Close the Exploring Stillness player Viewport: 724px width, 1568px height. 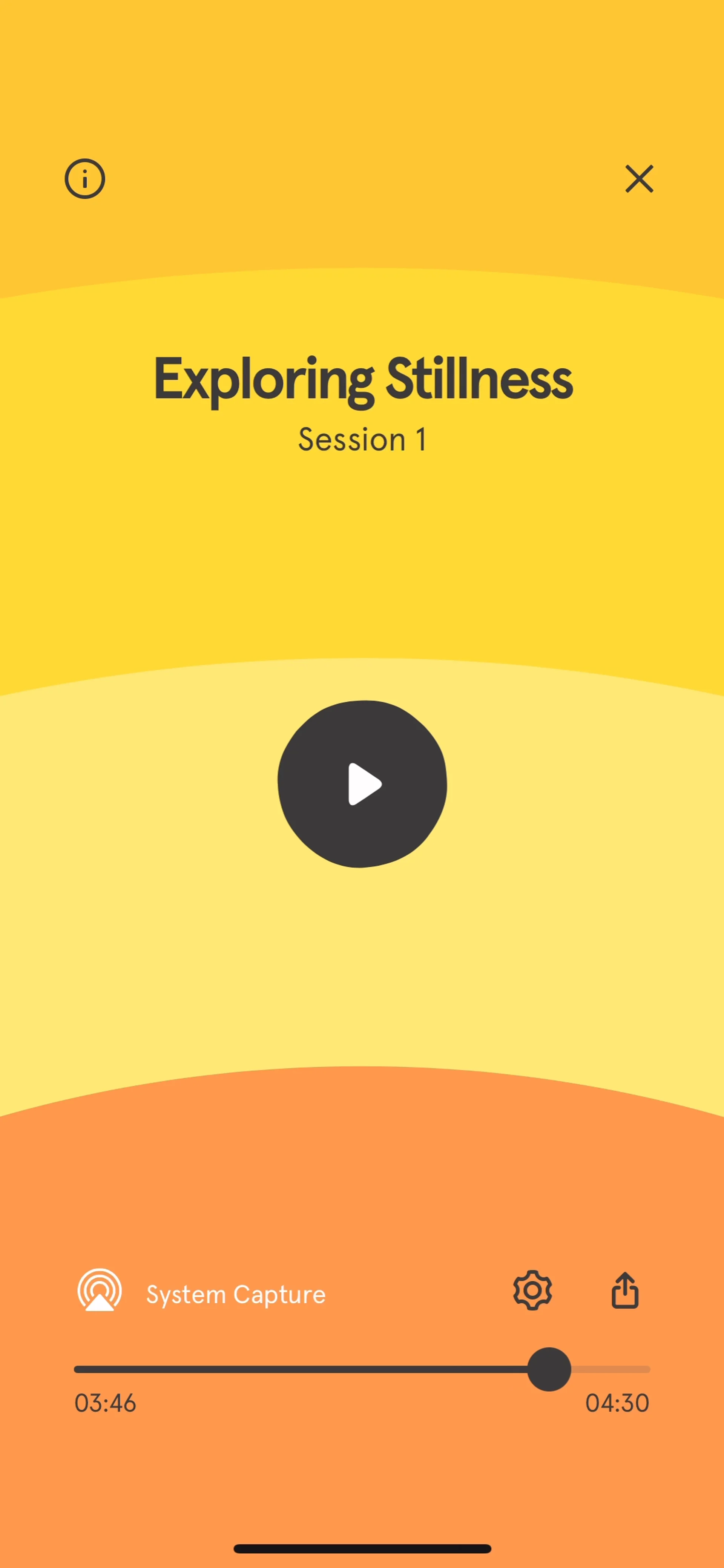click(639, 179)
